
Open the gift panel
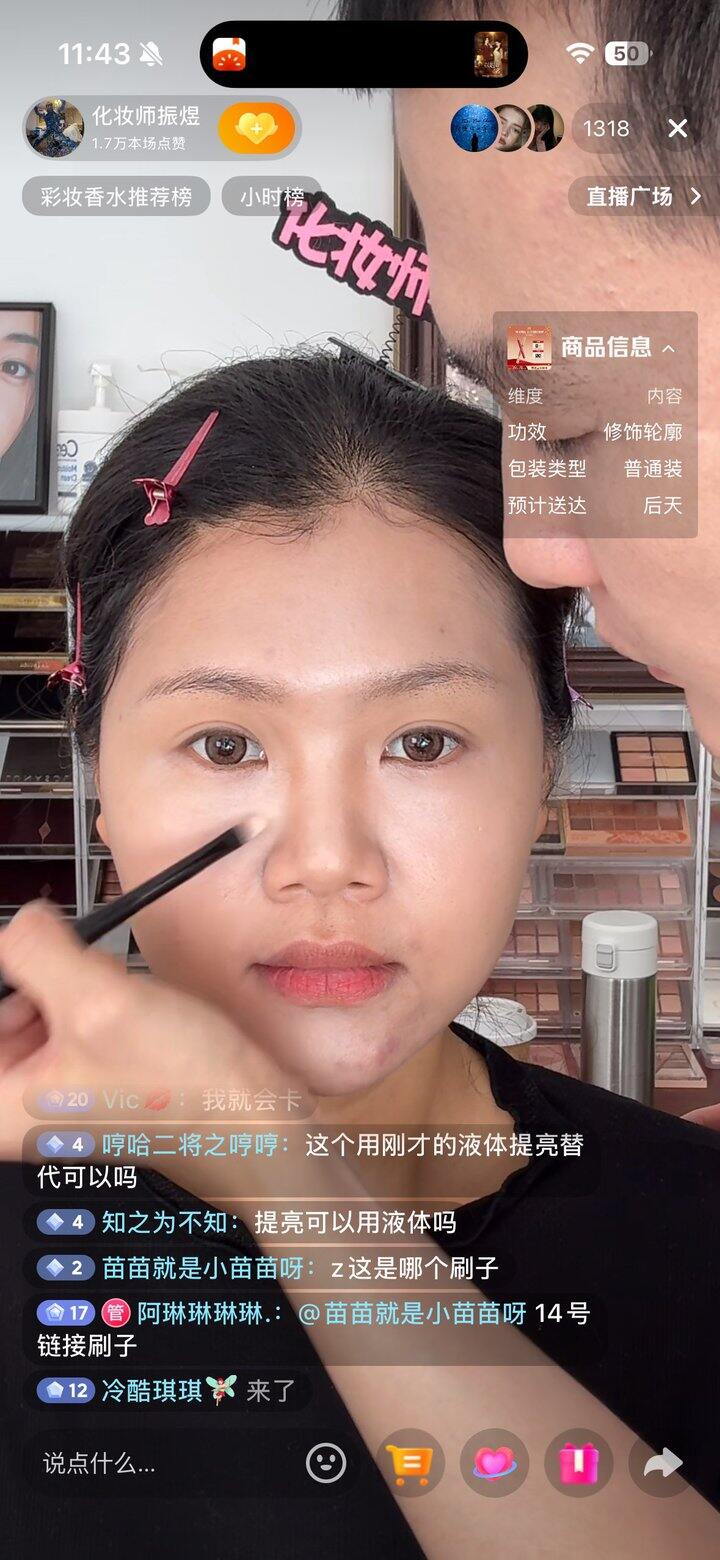point(578,1464)
